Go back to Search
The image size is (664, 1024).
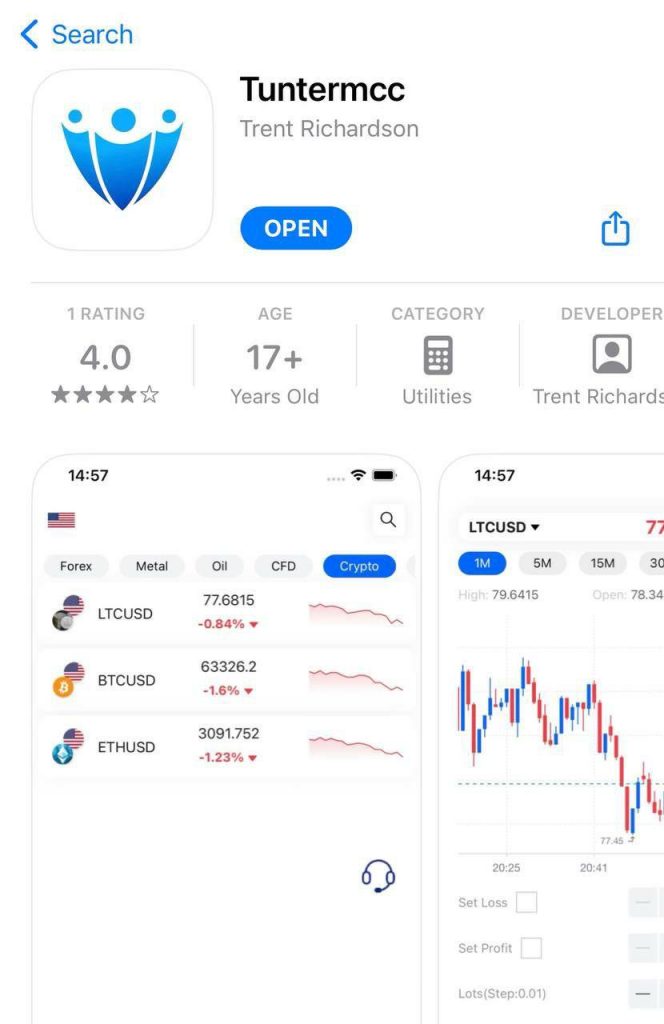tap(76, 35)
